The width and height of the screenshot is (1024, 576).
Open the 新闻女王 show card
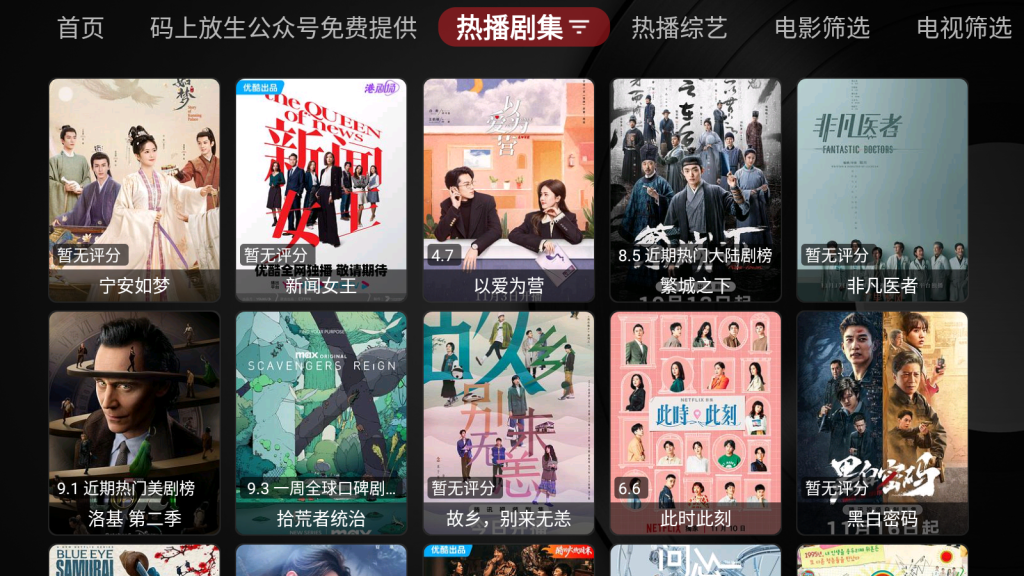click(x=321, y=190)
